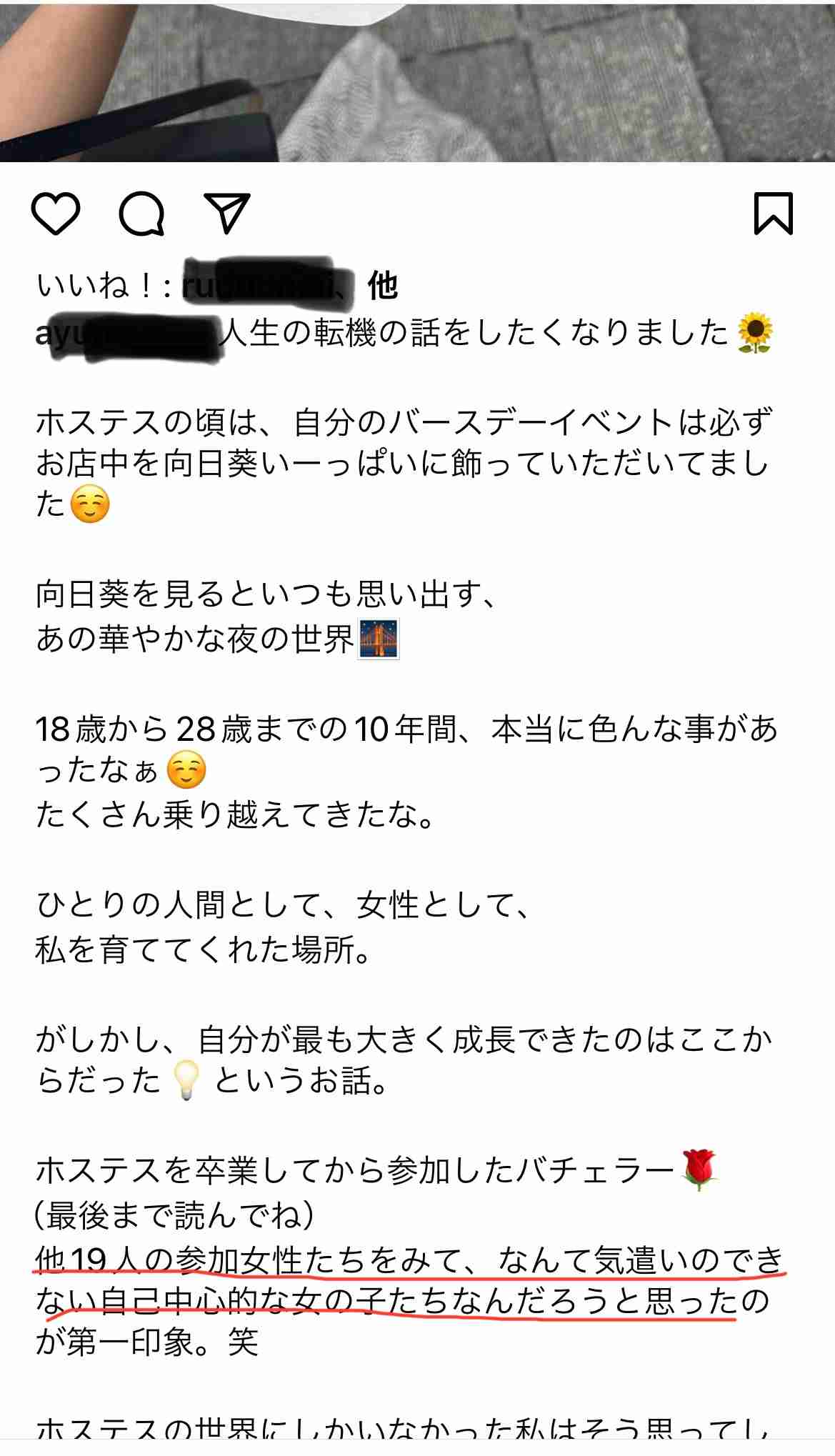Screen dimensions: 835x1456
Task: Open the post photo above the caption
Action: [x=417, y=81]
